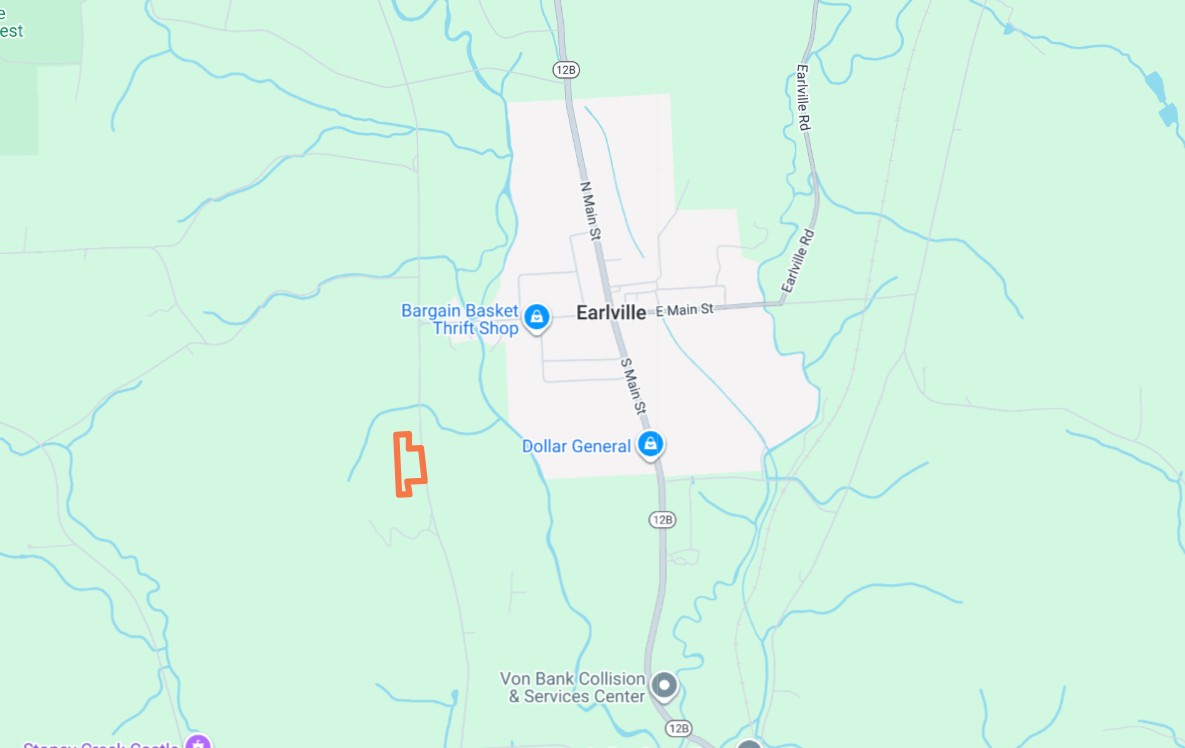
Task: Select the orange outlined parcel
Action: coord(410,464)
